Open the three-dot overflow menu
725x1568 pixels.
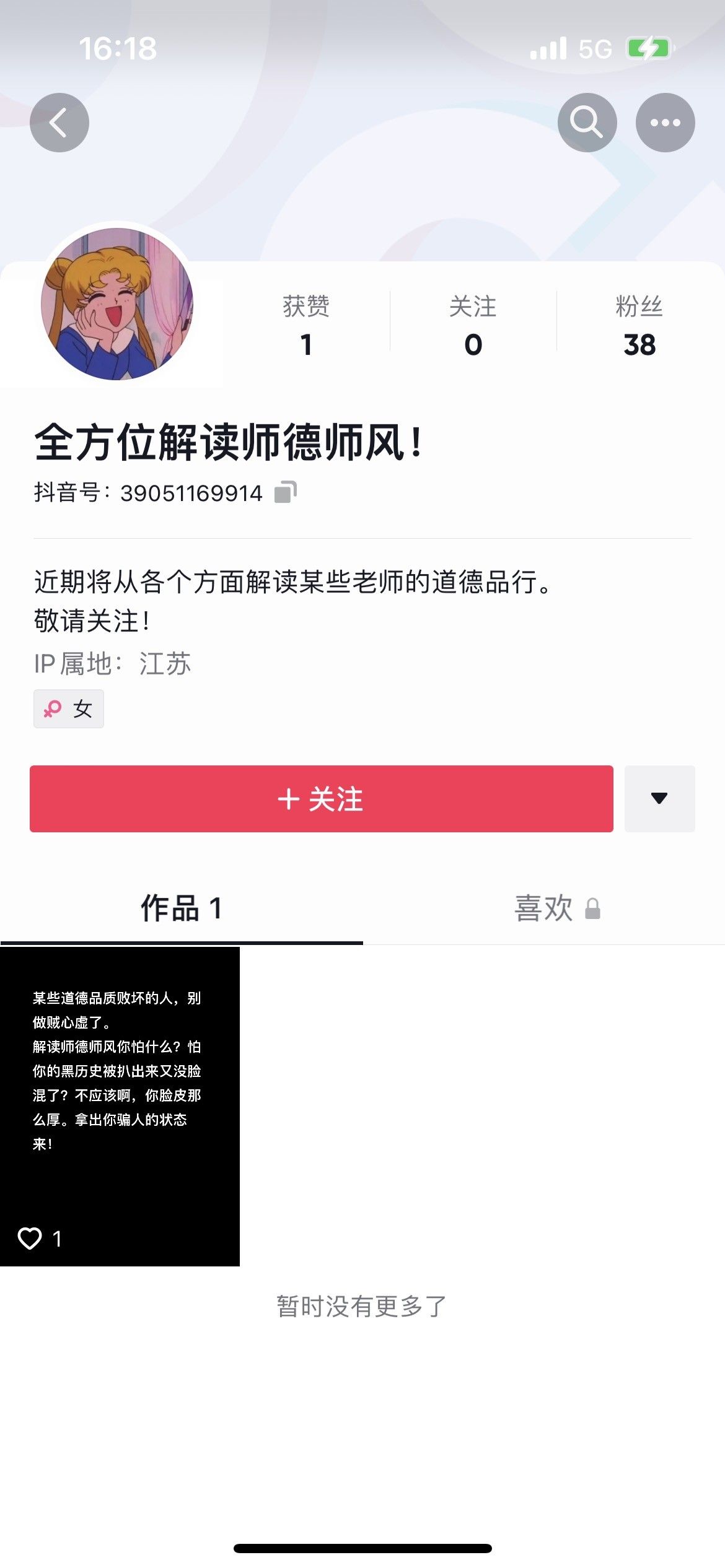[x=665, y=123]
